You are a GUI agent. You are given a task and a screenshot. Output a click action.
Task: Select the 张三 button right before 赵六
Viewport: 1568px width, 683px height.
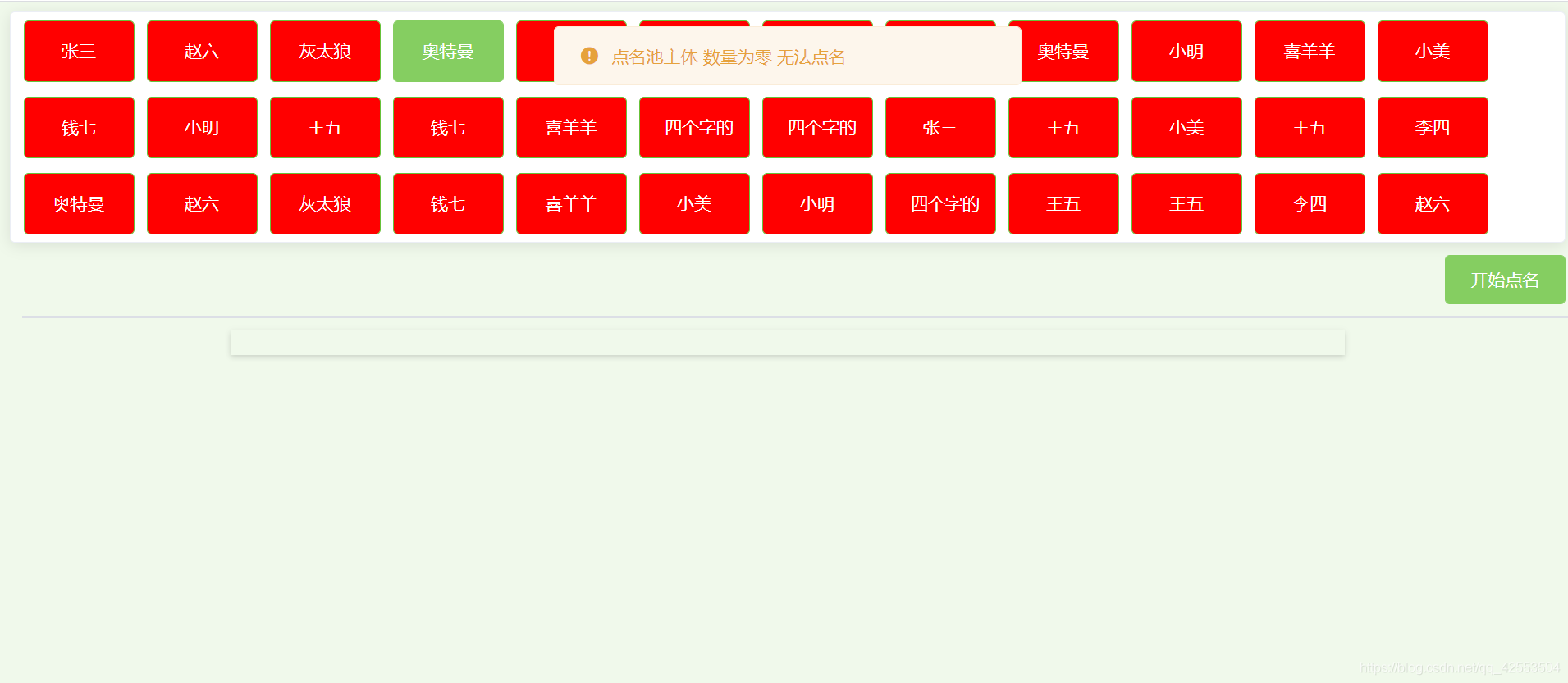point(79,52)
